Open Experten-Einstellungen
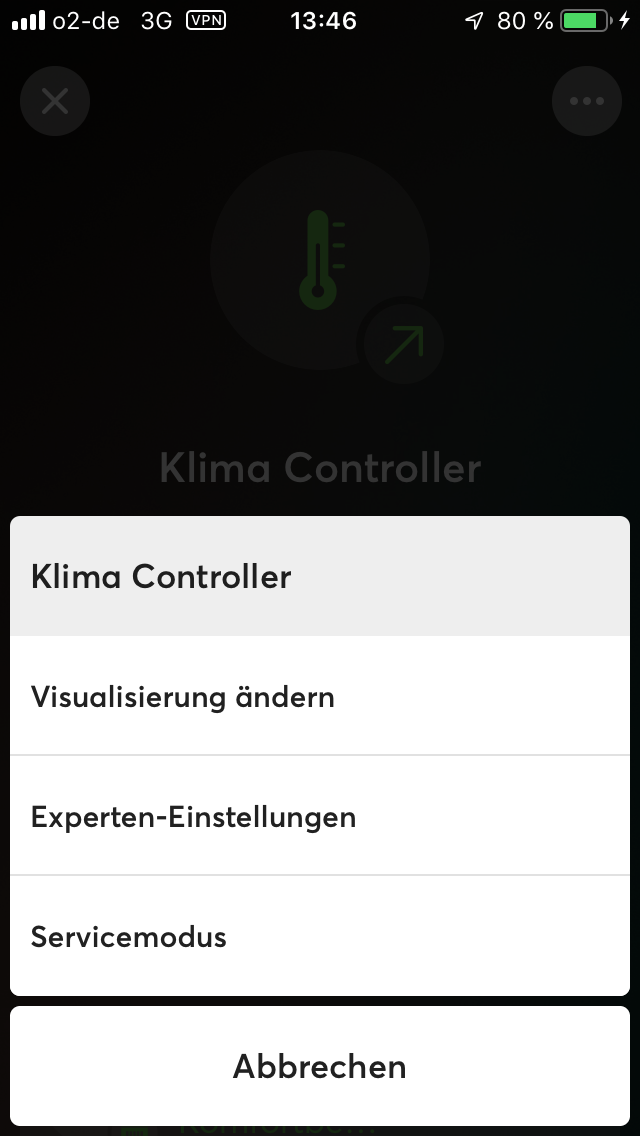640x1136 pixels. [320, 816]
